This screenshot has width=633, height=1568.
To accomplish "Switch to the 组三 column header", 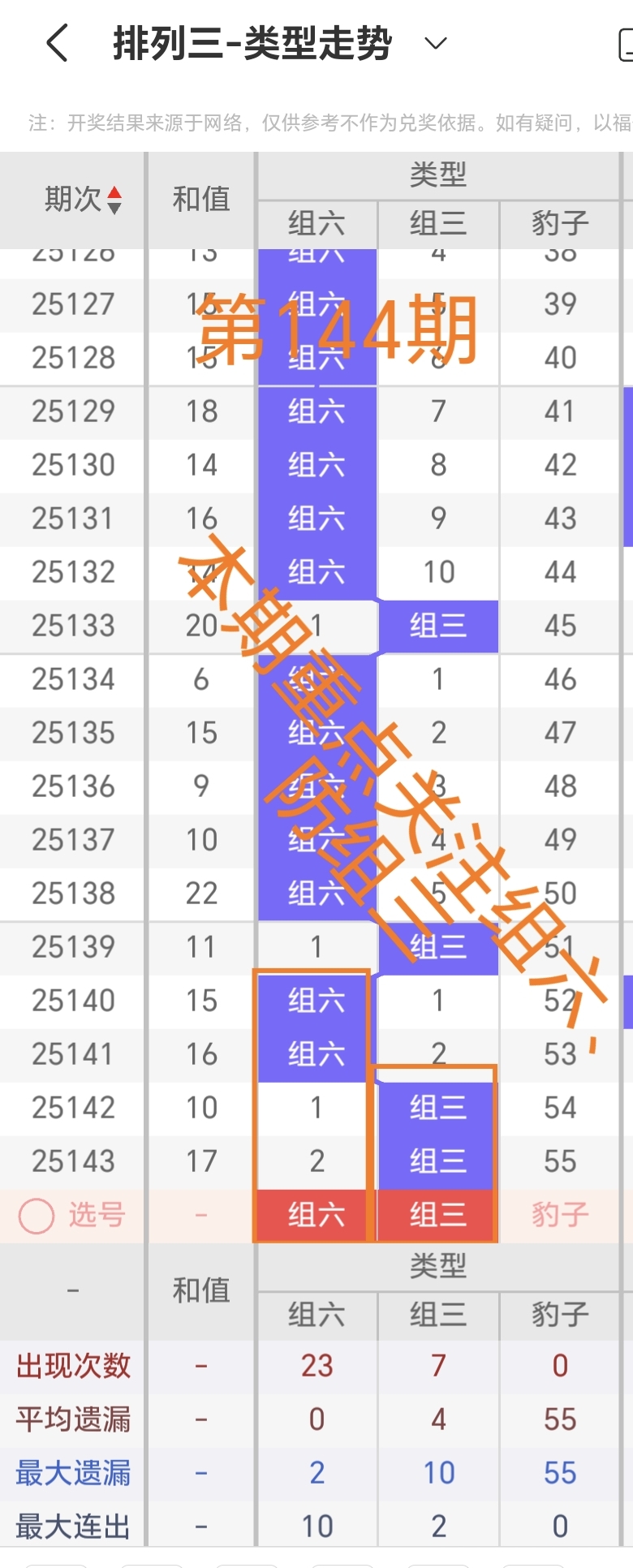I will [x=437, y=225].
